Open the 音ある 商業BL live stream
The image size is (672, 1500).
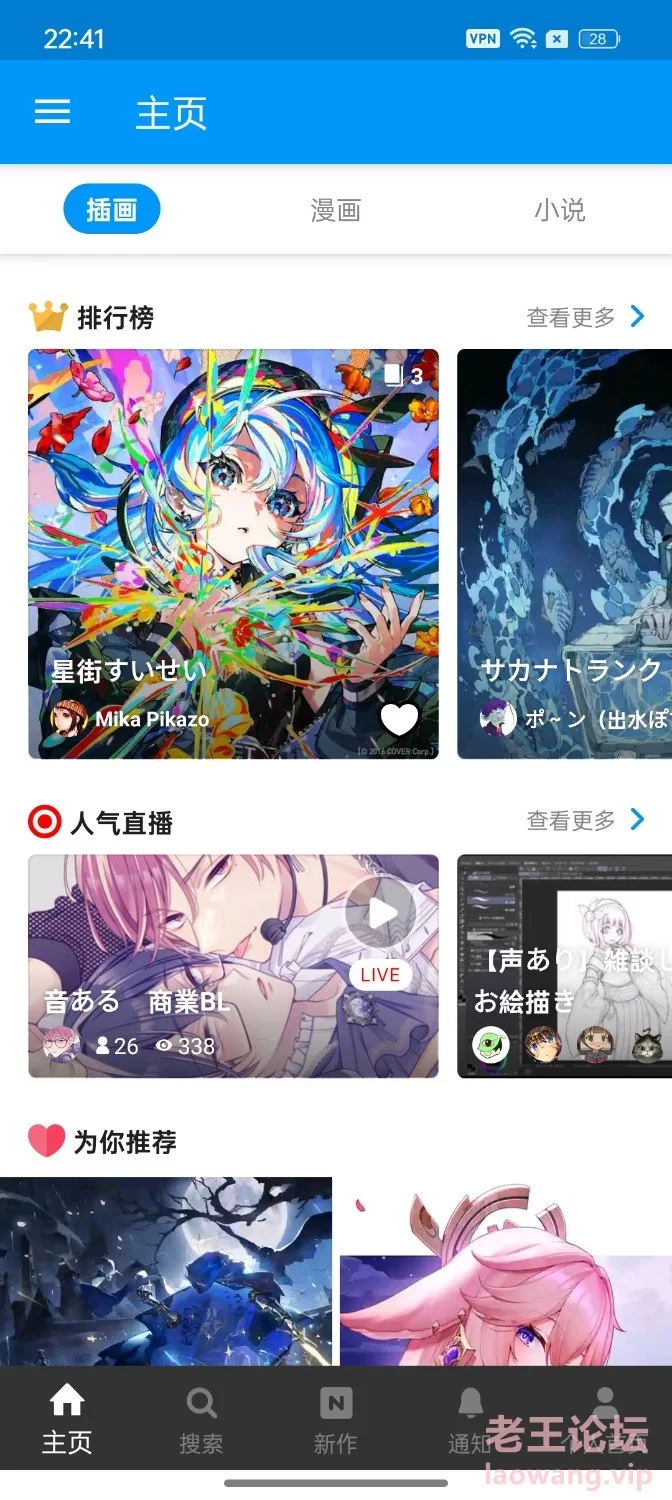pos(233,966)
